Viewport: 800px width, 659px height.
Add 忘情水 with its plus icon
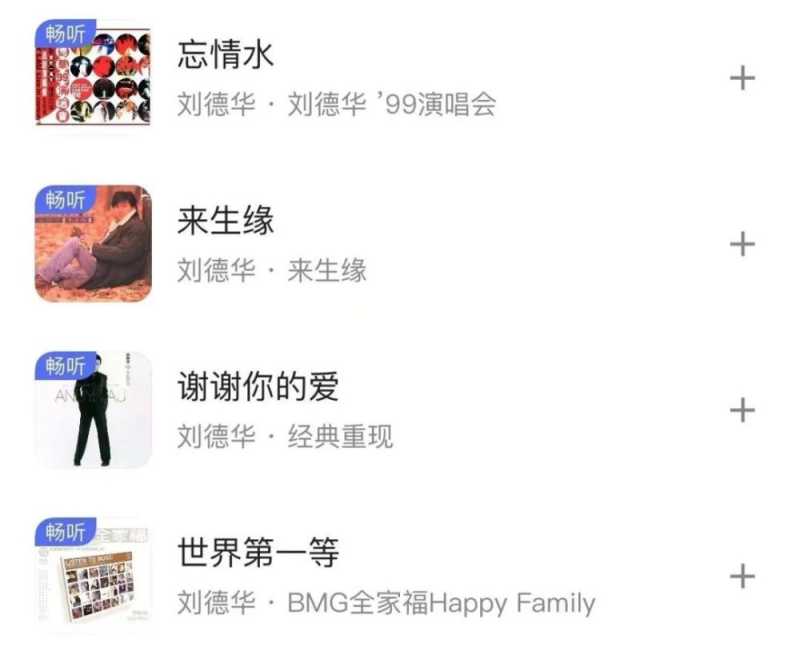pos(742,78)
